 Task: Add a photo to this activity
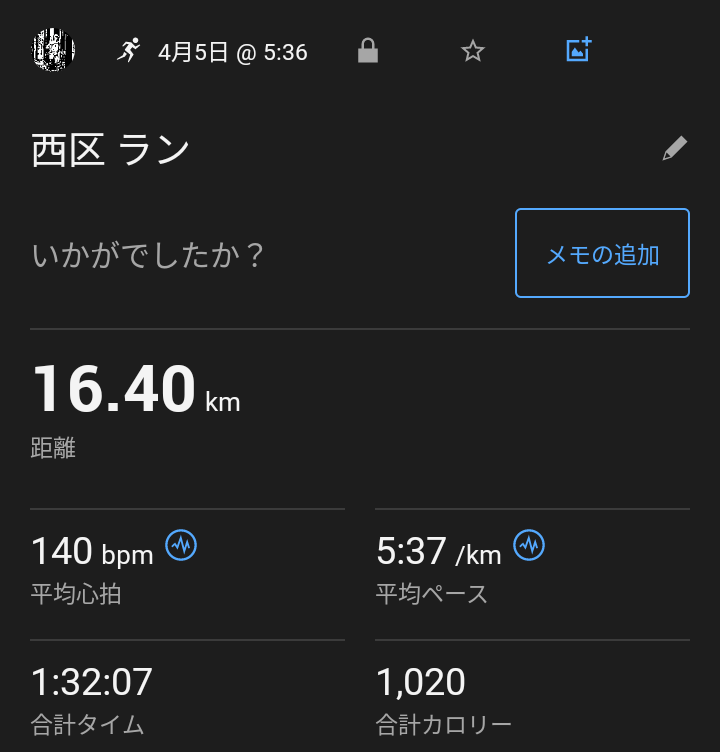579,50
